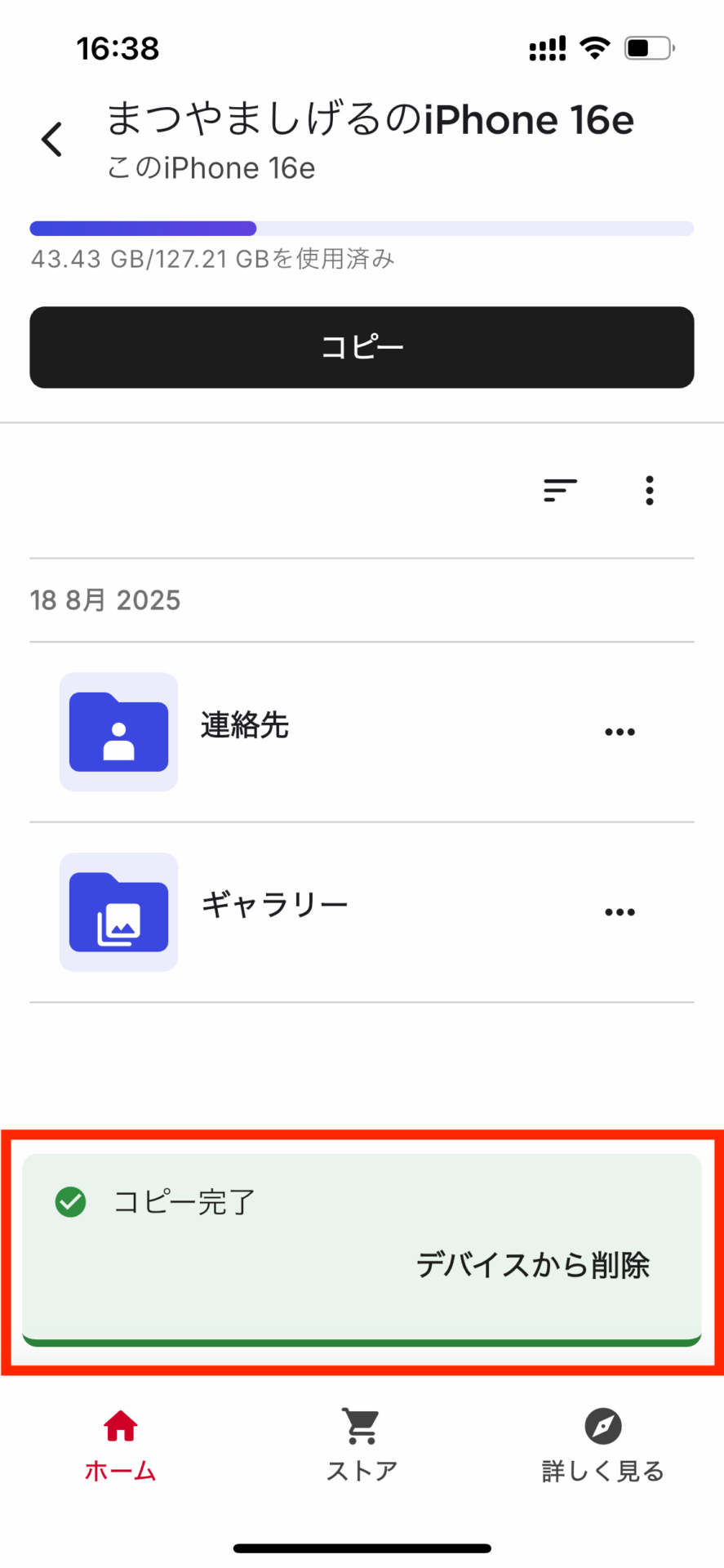Tap the black コピー button
Viewport: 724px width, 1568px height.
click(x=362, y=347)
